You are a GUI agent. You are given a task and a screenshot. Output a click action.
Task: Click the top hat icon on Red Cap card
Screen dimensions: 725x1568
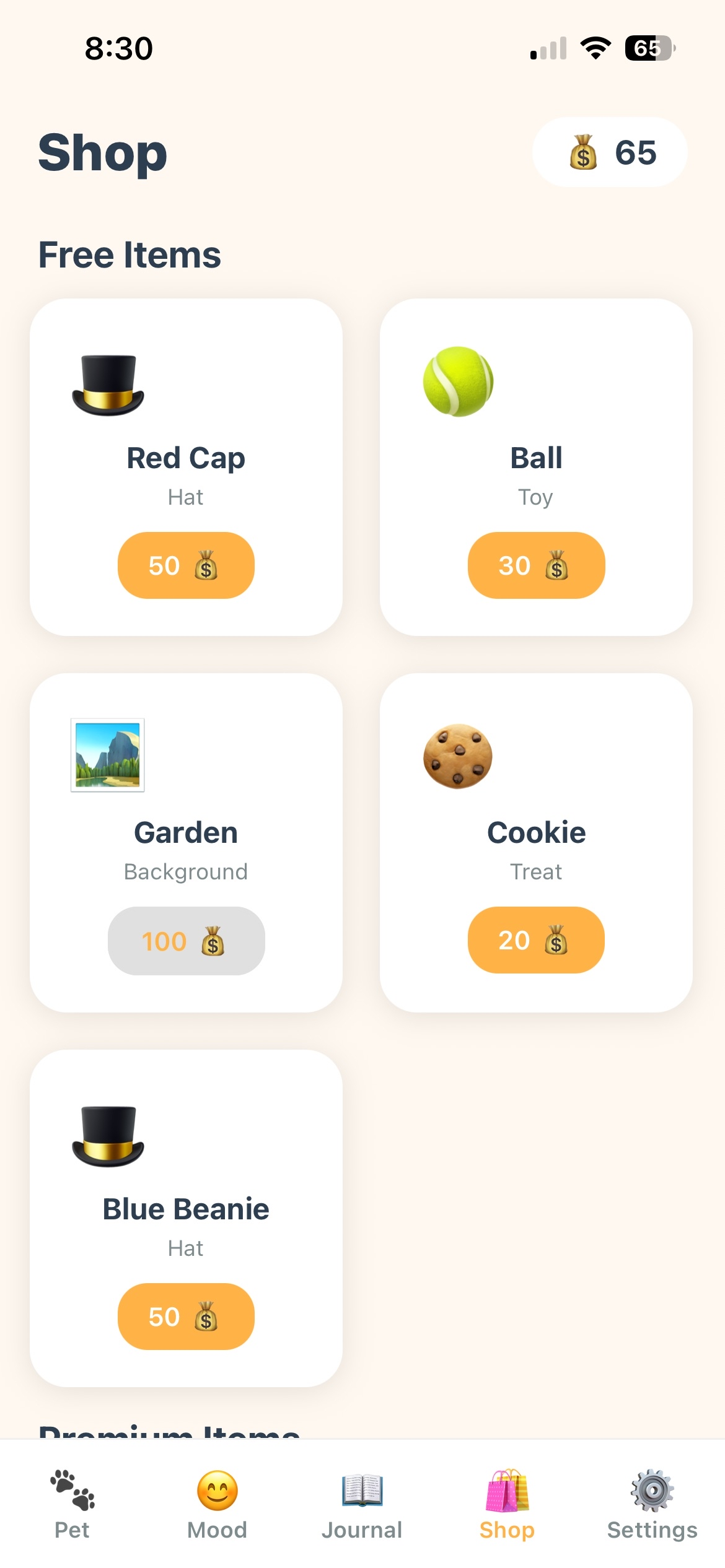(x=107, y=382)
